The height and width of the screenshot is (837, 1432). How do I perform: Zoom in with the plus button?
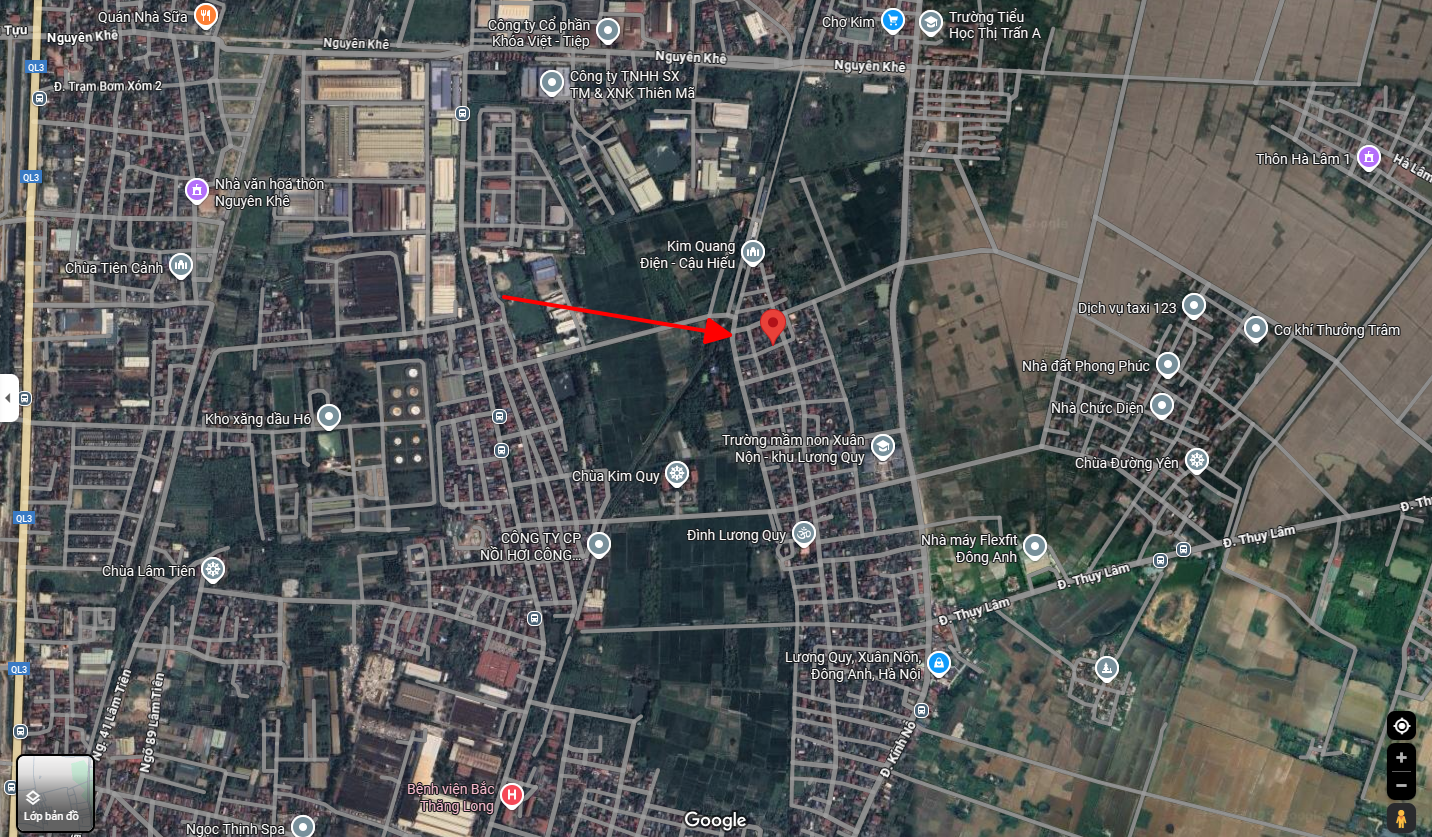[x=1401, y=757]
